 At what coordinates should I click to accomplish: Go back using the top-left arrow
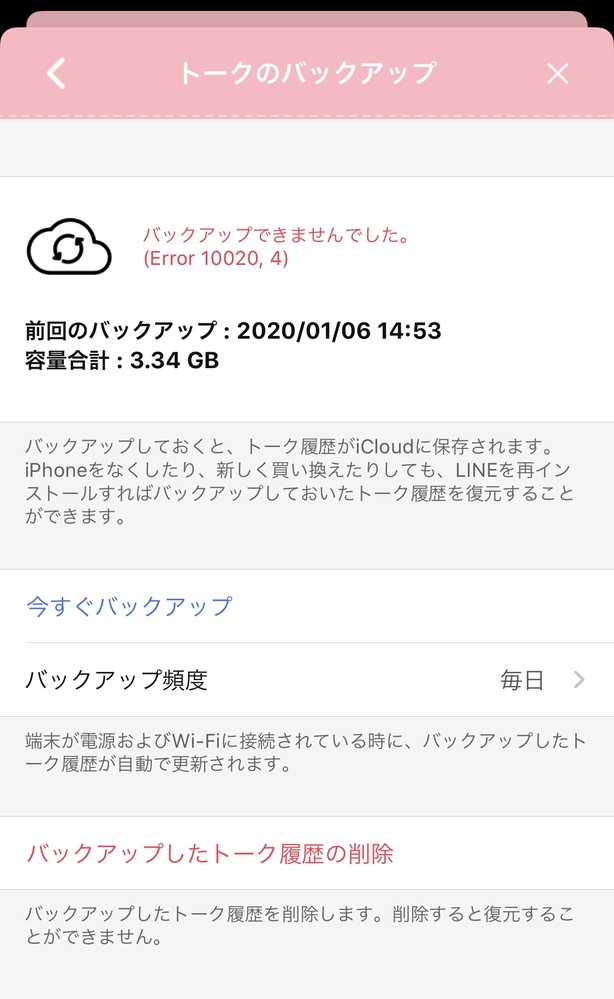tap(56, 73)
